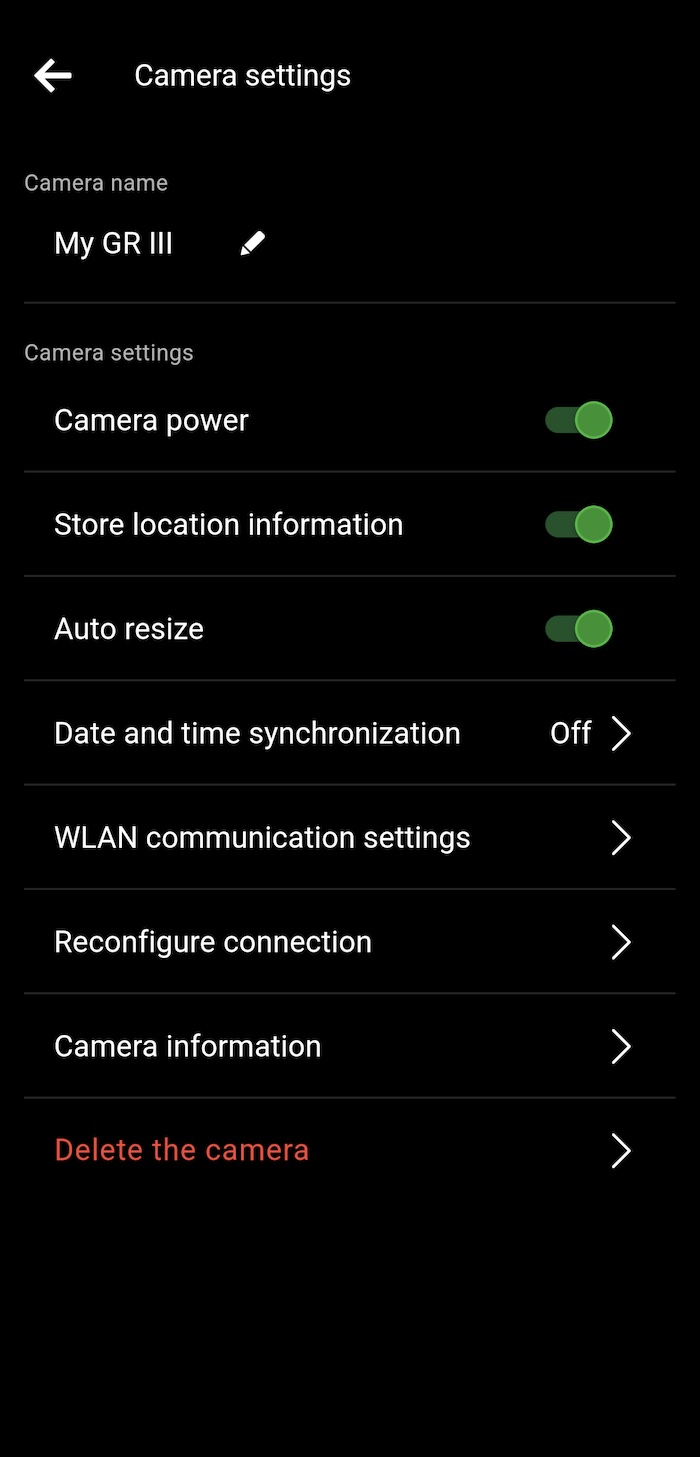This screenshot has height=1457, width=700.
Task: Open WLAN communication settings
Action: [350, 837]
